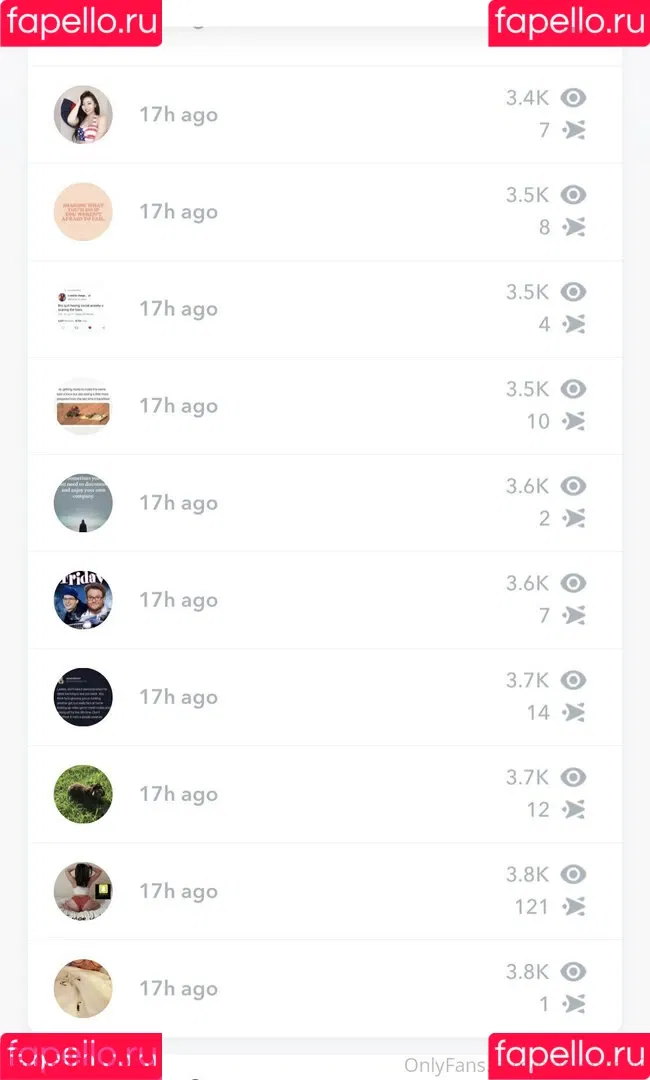View the Friday poster snap with 3.6K views

pyautogui.click(x=83, y=599)
